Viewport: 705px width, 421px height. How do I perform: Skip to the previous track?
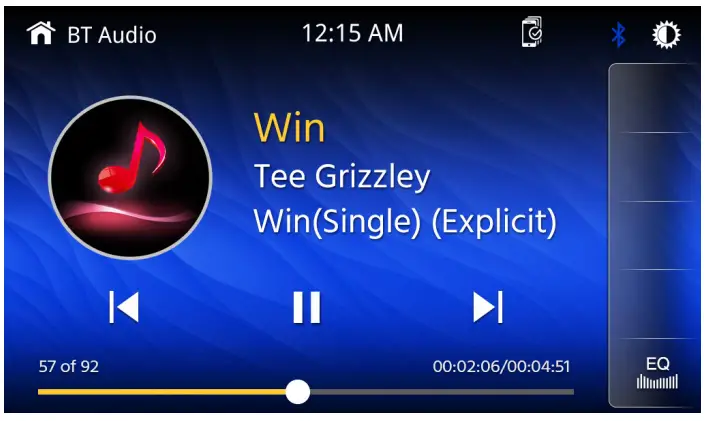tap(124, 307)
